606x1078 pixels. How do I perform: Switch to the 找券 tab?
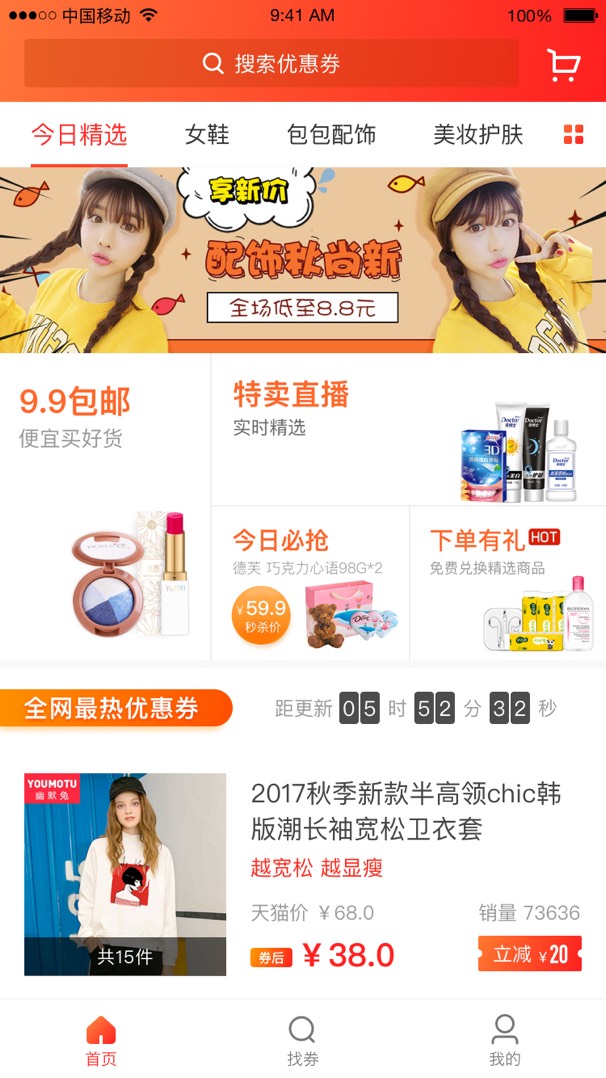[x=302, y=1040]
